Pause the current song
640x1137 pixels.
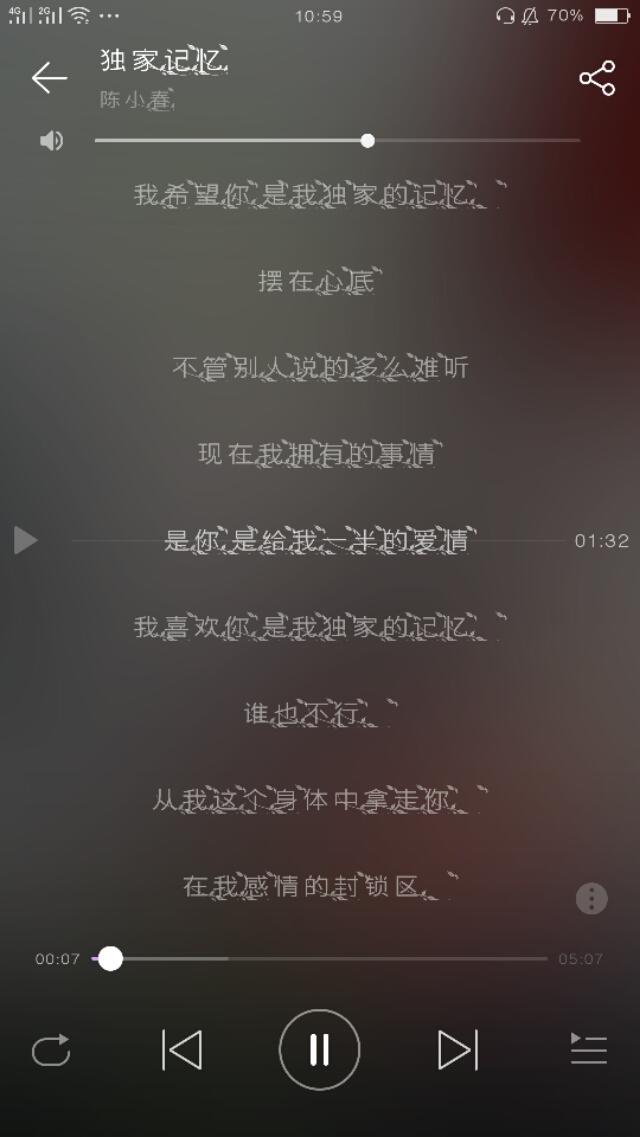pyautogui.click(x=319, y=1050)
